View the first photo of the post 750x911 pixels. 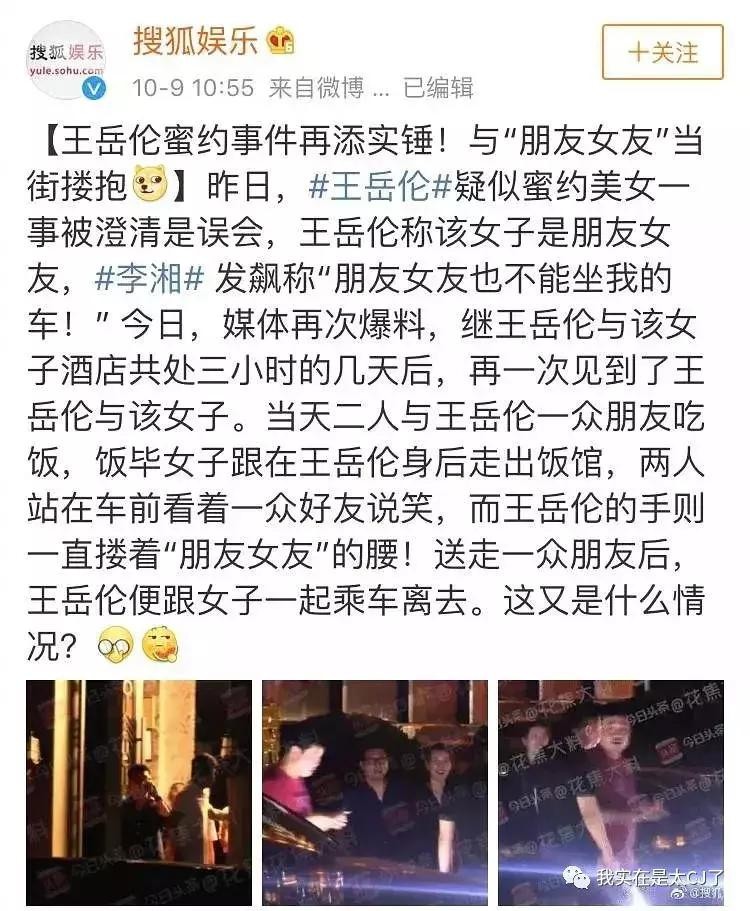click(139, 792)
